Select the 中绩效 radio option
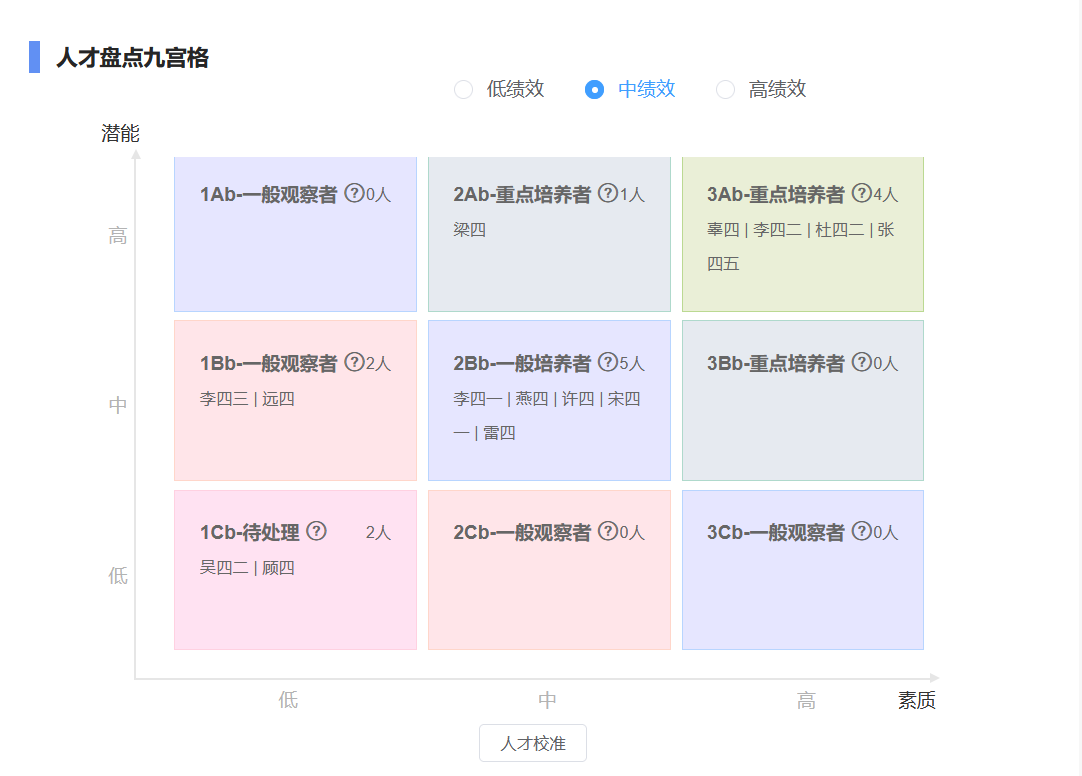Image resolution: width=1082 pixels, height=776 pixels. pyautogui.click(x=595, y=90)
